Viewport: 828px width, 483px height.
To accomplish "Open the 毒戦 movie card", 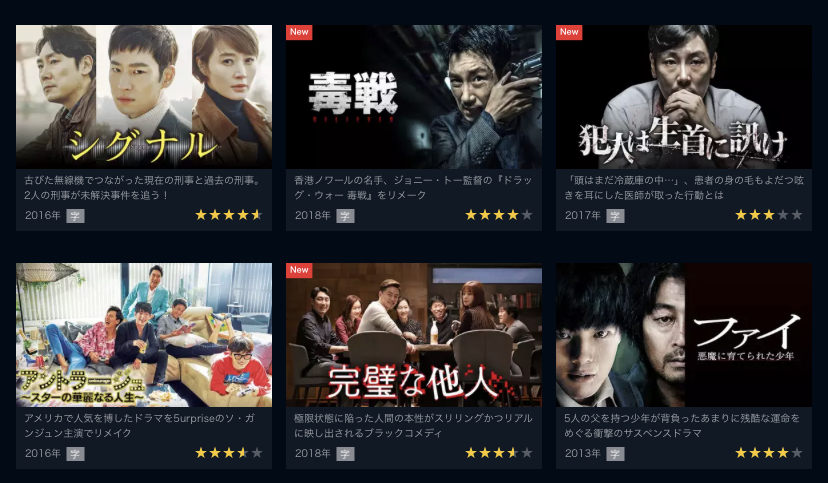I will point(414,97).
